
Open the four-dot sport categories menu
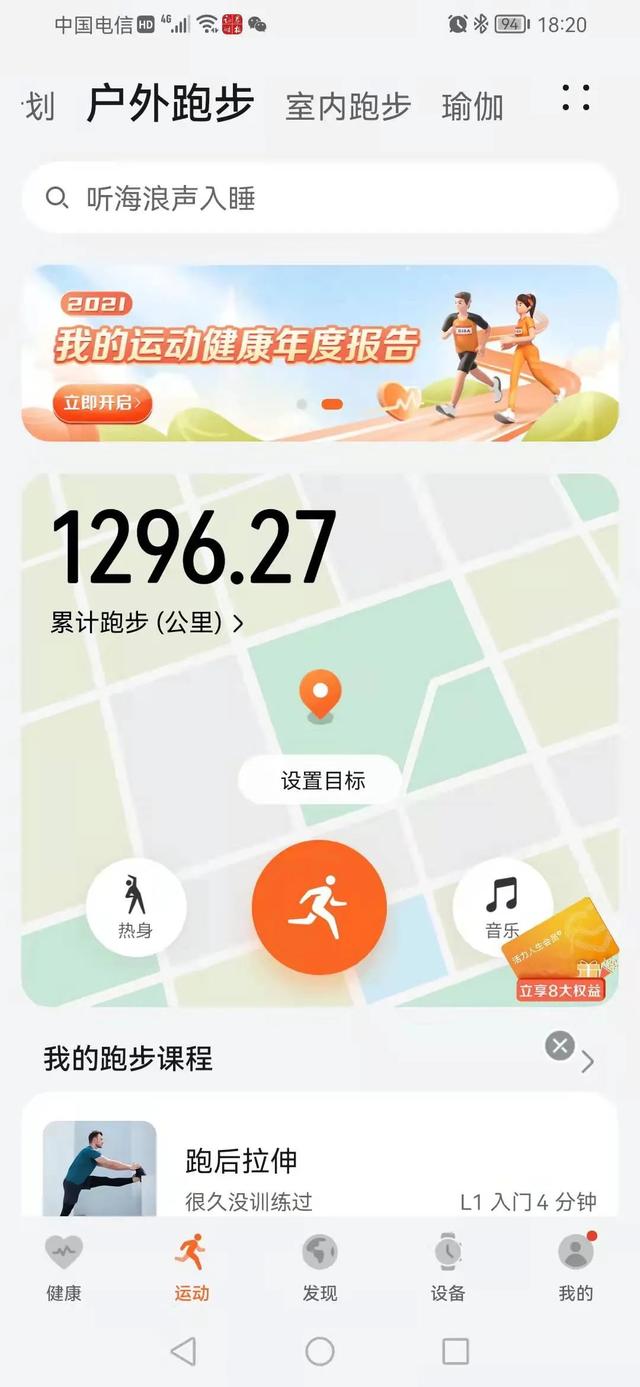(x=575, y=97)
